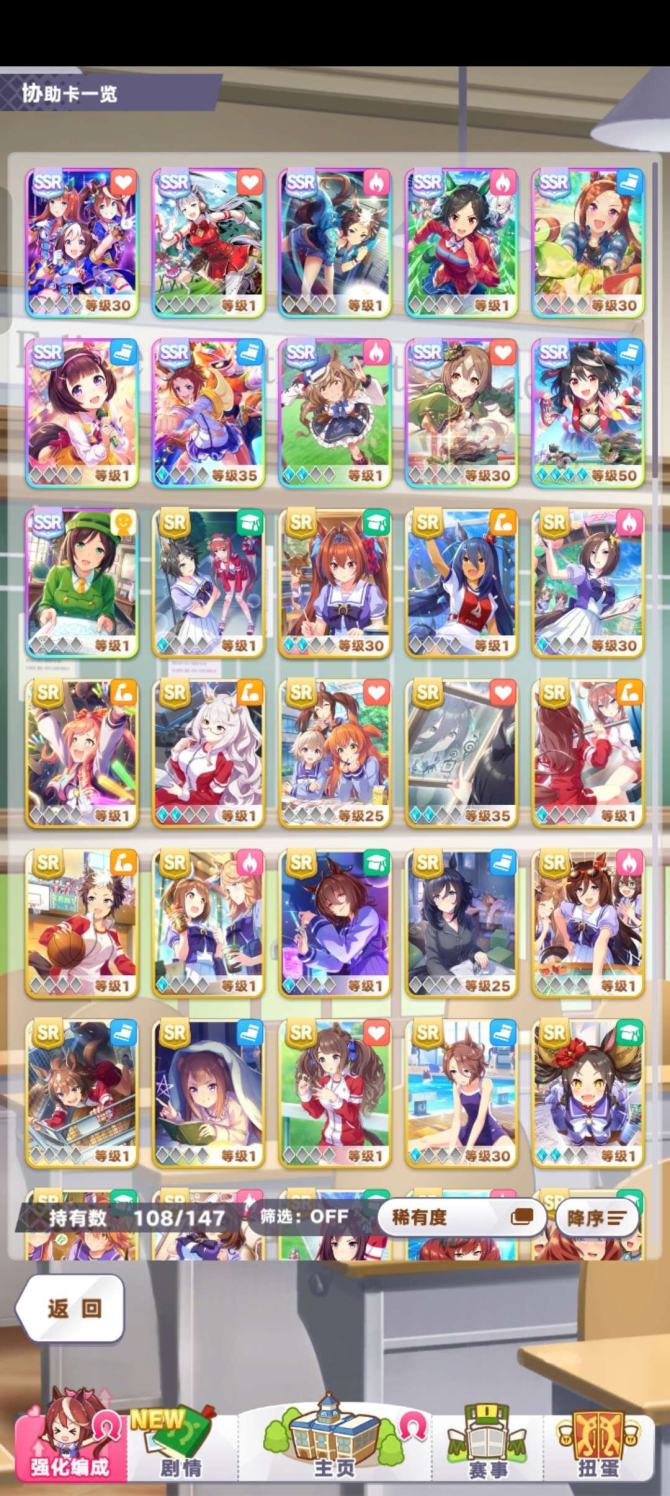Open the 筛选 filter setting
The height and width of the screenshot is (1496, 670).
tap(304, 1217)
